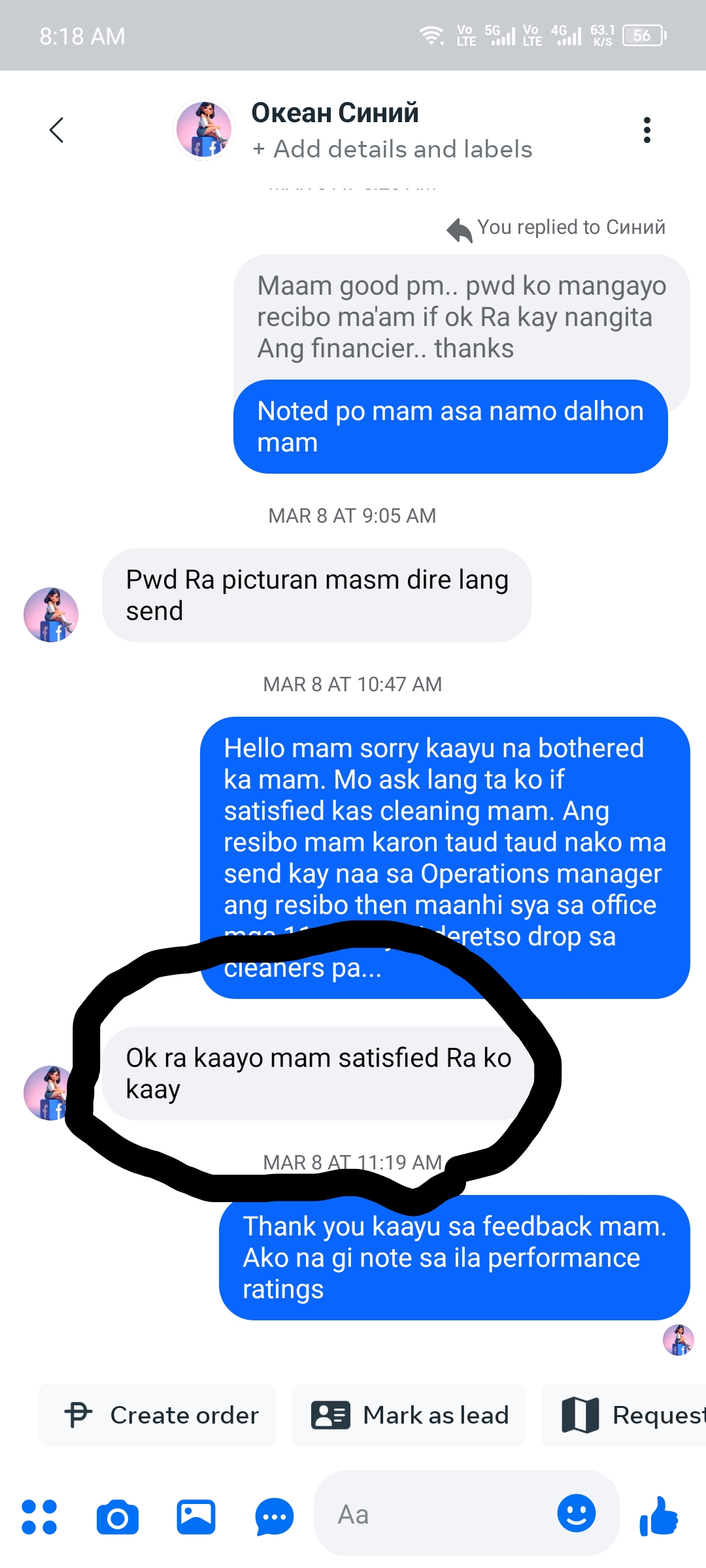Tap the Request button
706x1568 pixels.
(624, 1414)
